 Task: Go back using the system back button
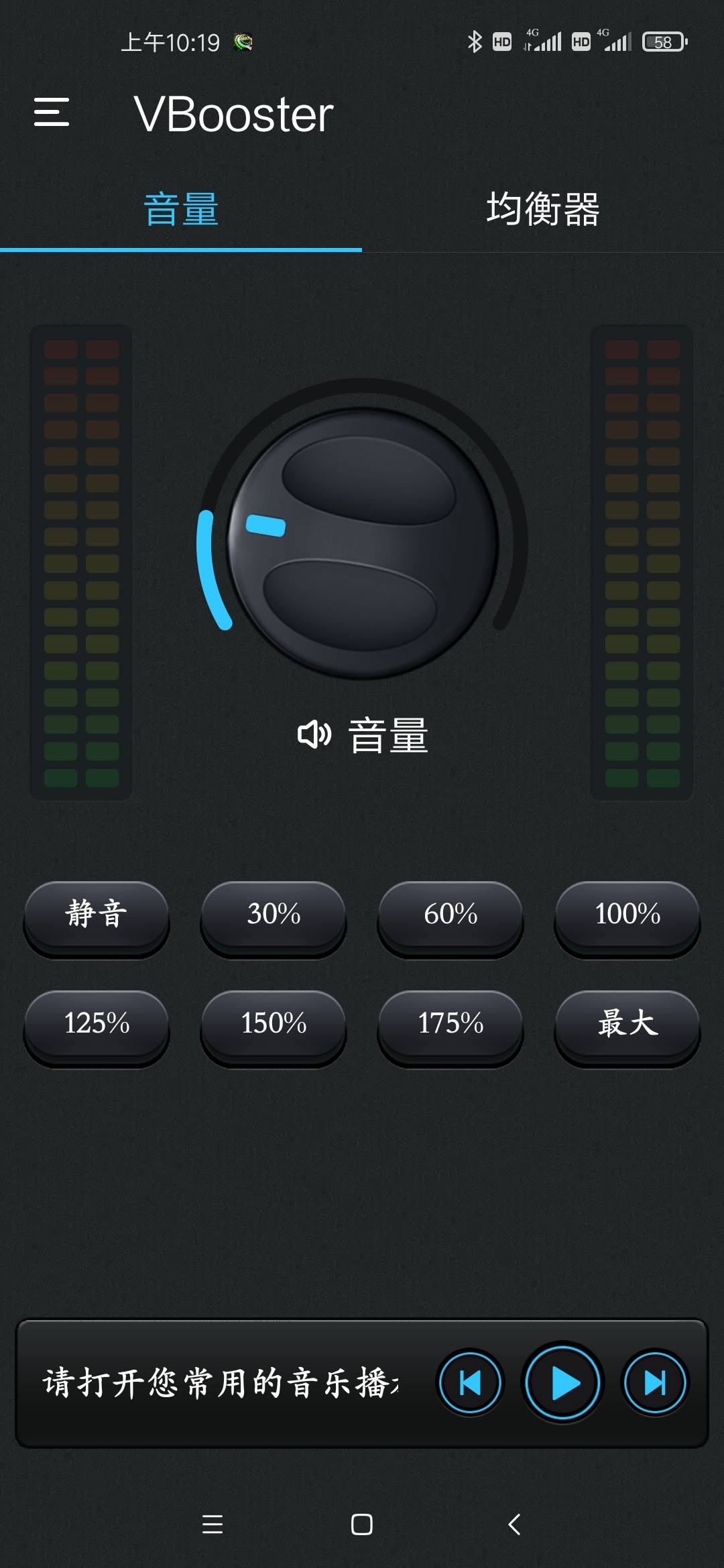514,1524
